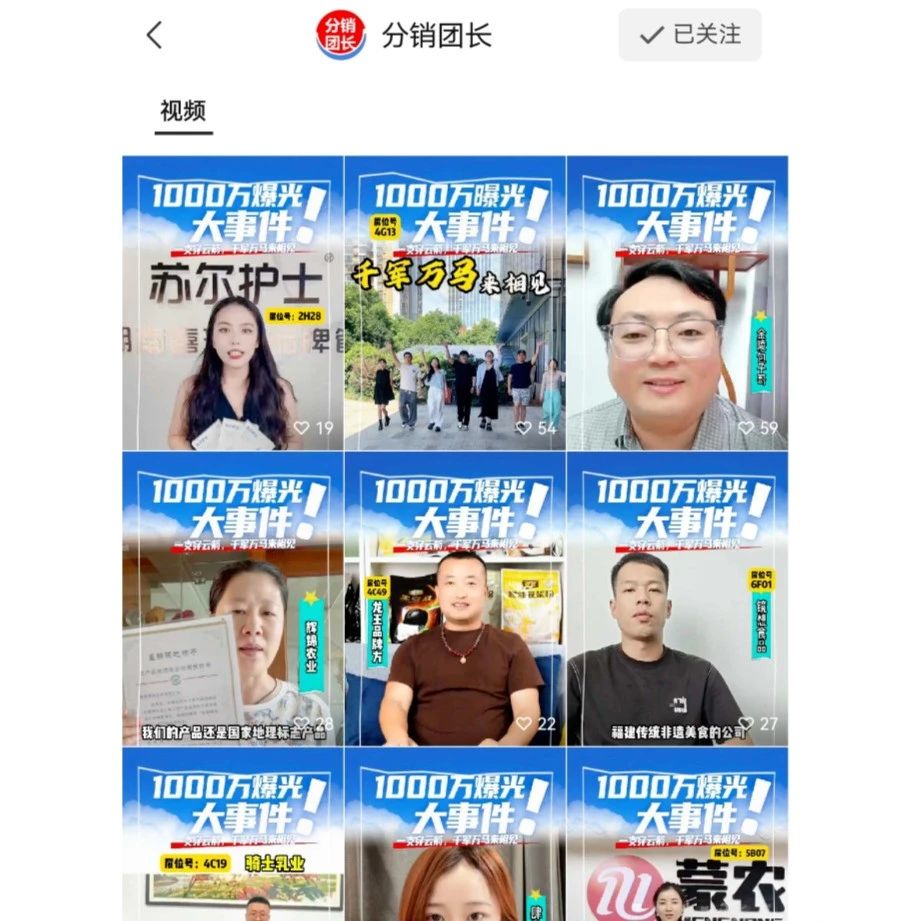Open the video with 59 likes
Viewport: 908px width, 921px height.
677,303
